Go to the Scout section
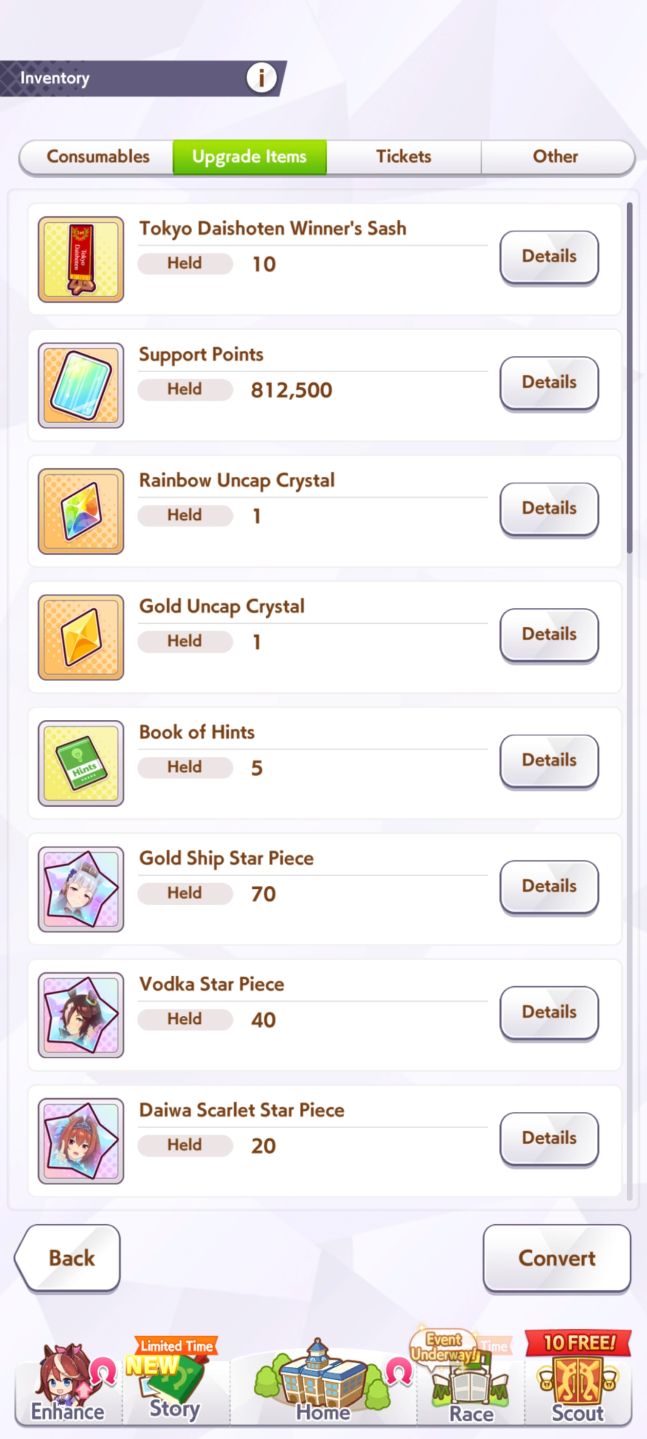The image size is (647, 1439). click(x=578, y=1380)
